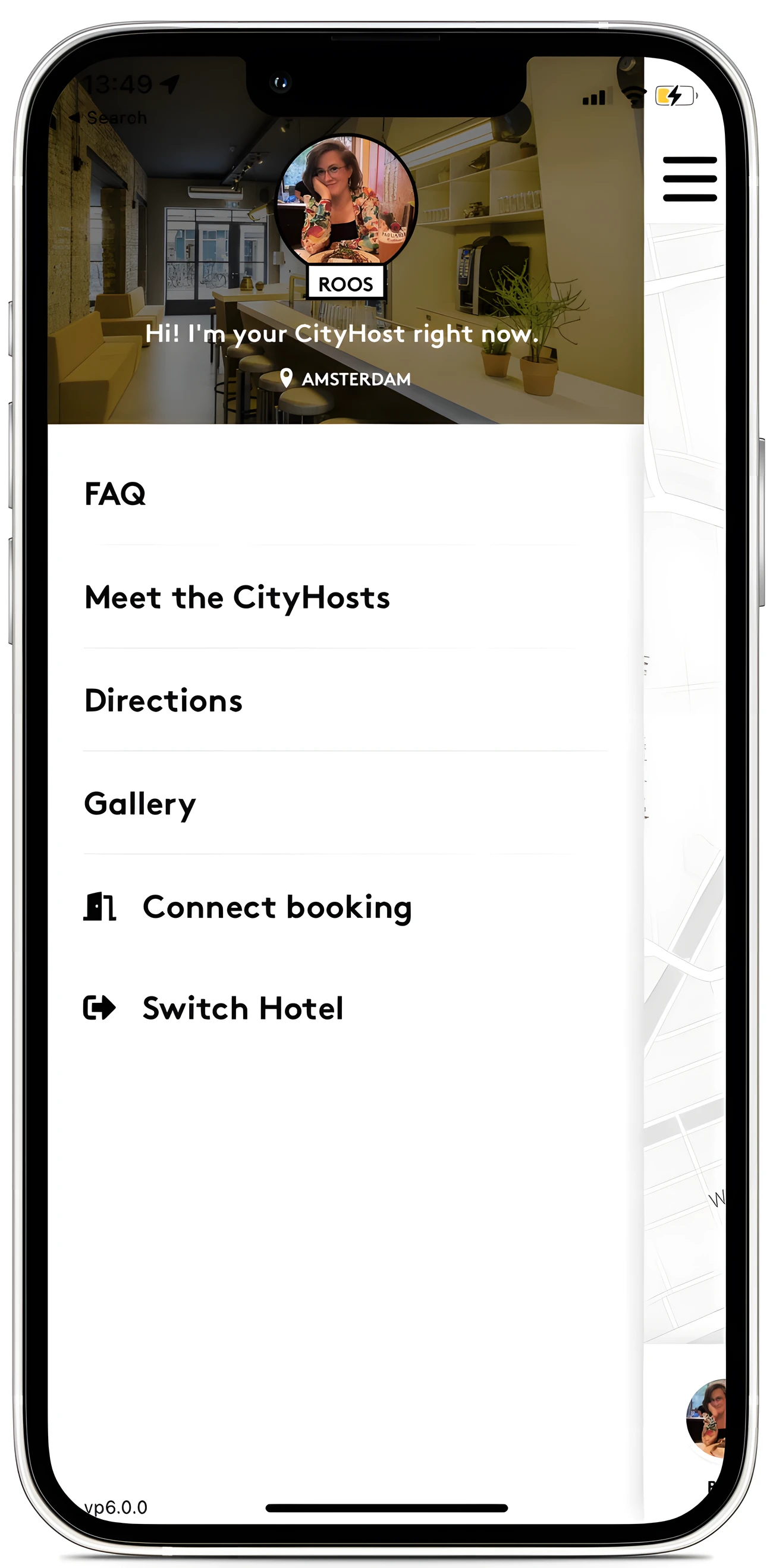Open the FAQ page
This screenshot has width=773, height=1568.
115,494
